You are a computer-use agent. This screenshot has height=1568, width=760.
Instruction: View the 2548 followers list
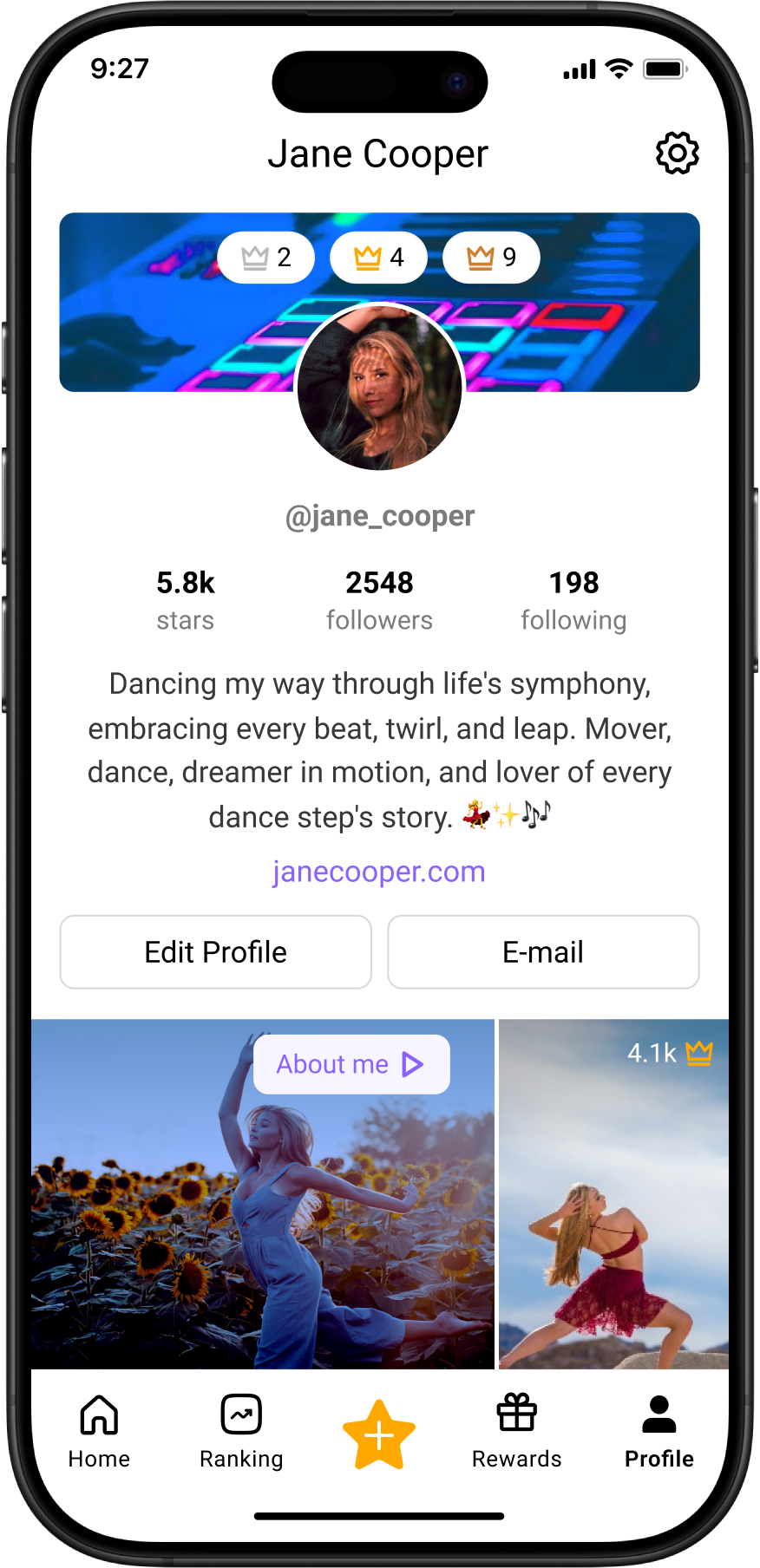[379, 599]
